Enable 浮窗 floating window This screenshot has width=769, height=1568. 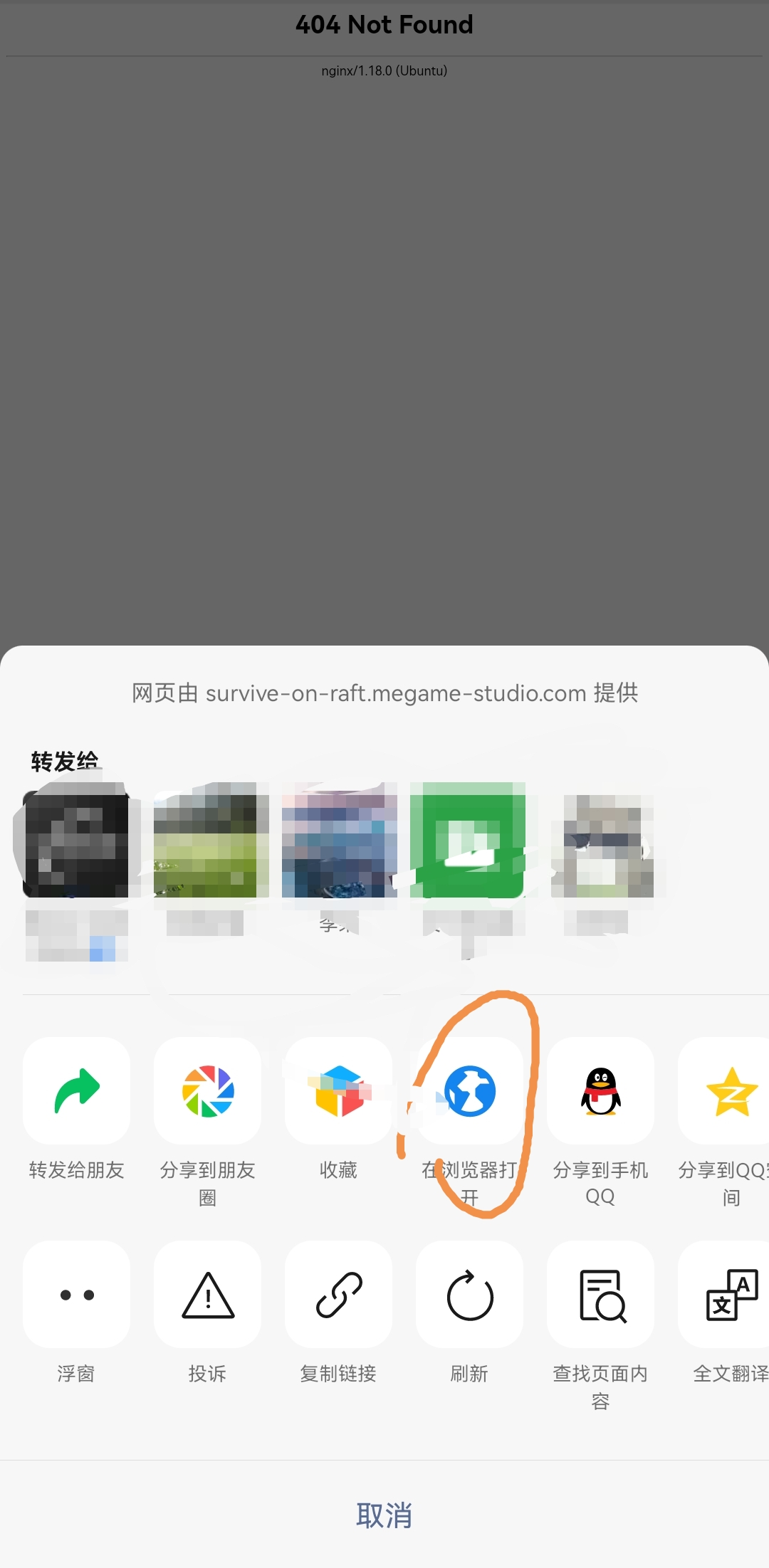point(77,1295)
